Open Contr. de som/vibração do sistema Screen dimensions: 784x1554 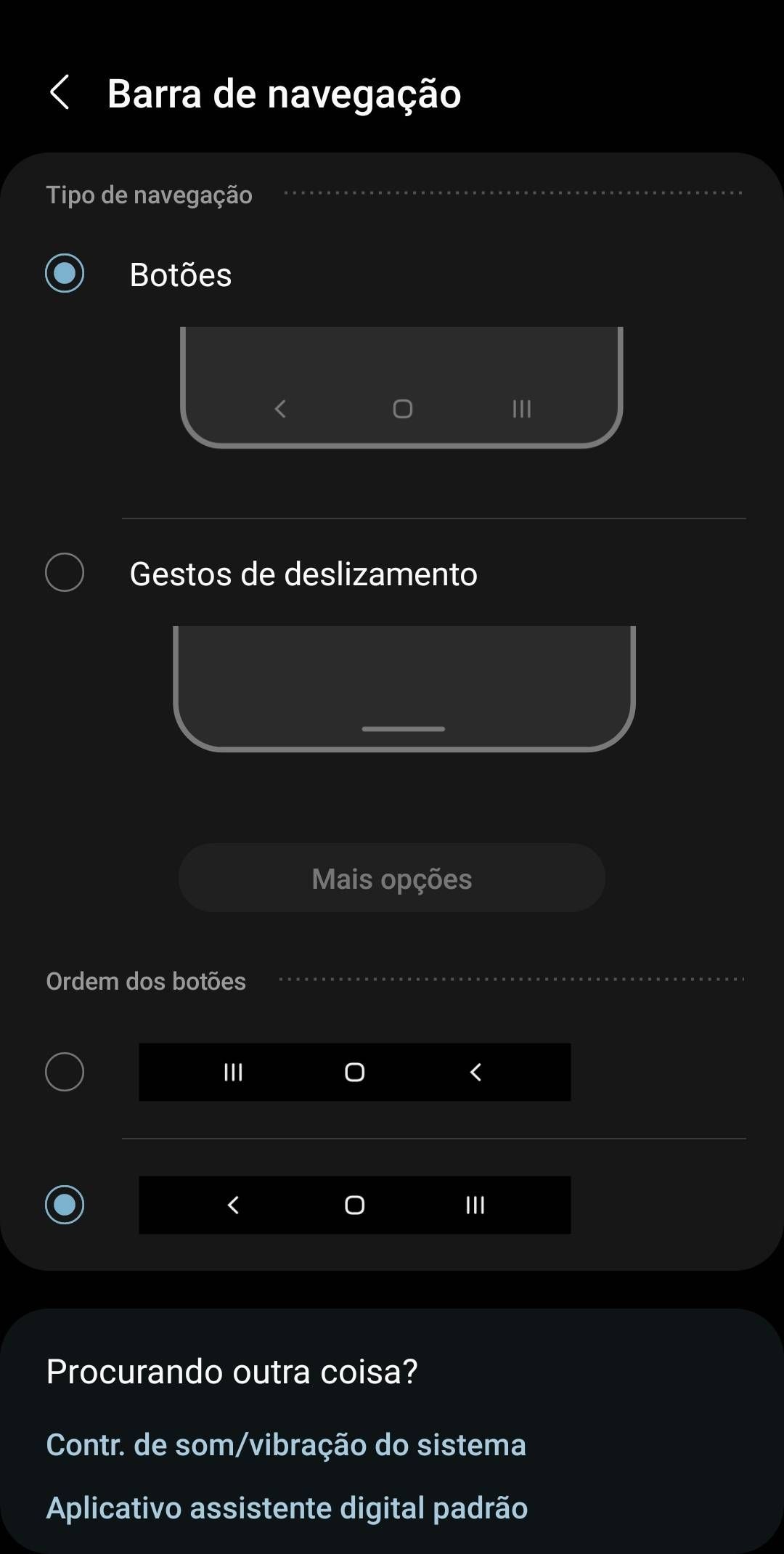285,1444
